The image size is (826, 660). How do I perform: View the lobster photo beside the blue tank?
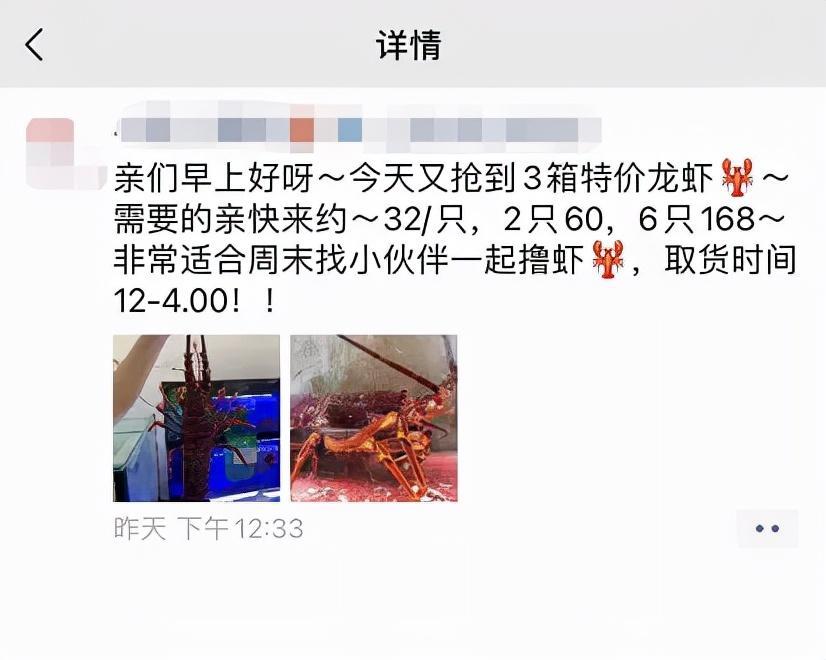coord(196,418)
